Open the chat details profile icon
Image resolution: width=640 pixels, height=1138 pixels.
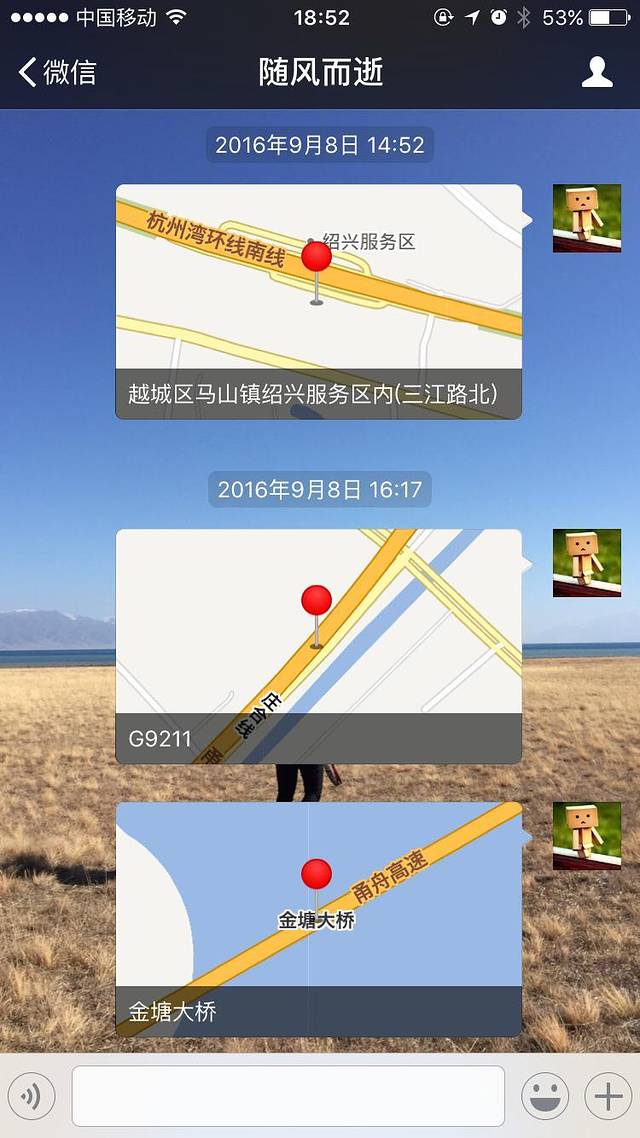pyautogui.click(x=597, y=72)
